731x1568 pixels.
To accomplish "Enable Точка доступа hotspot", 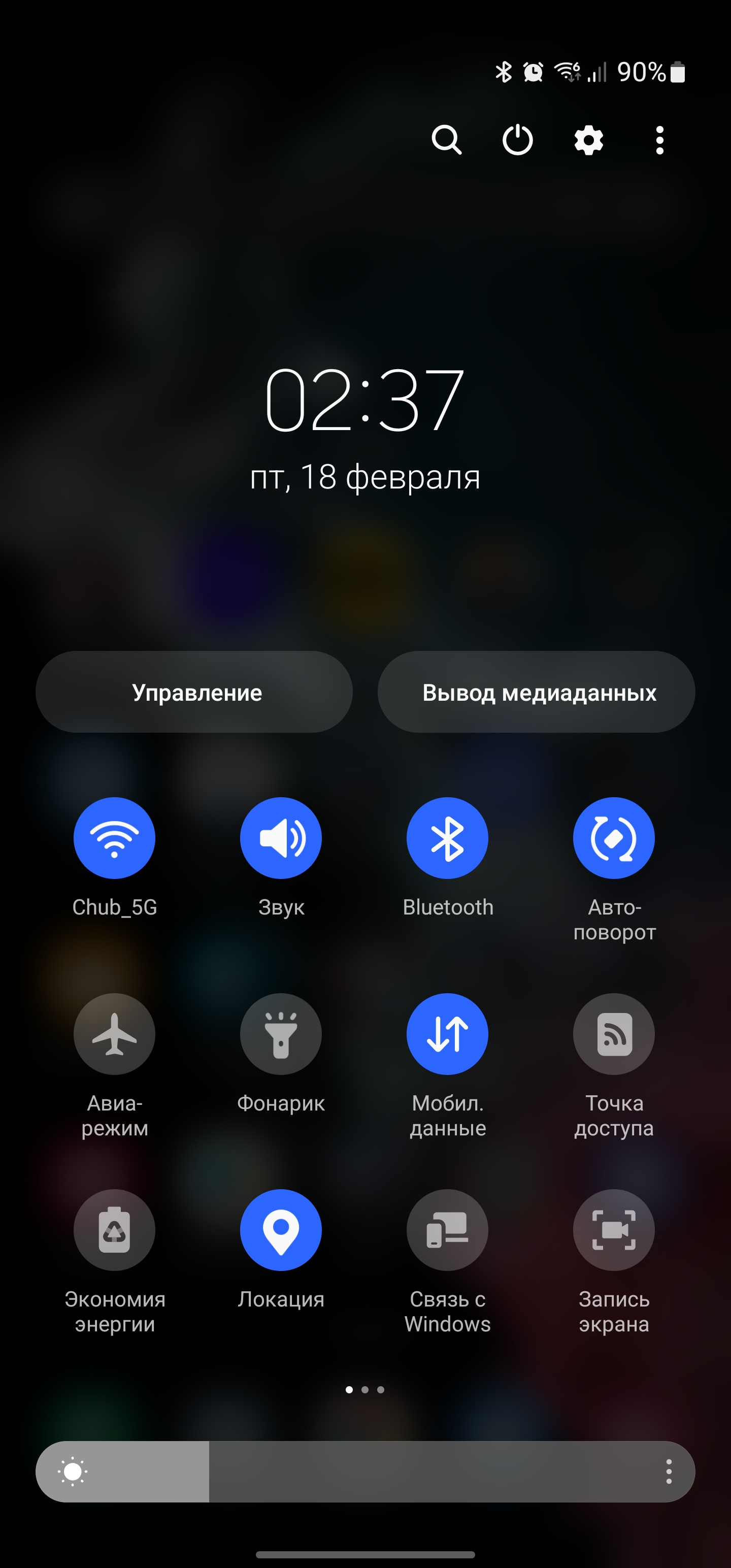I will coord(614,1034).
